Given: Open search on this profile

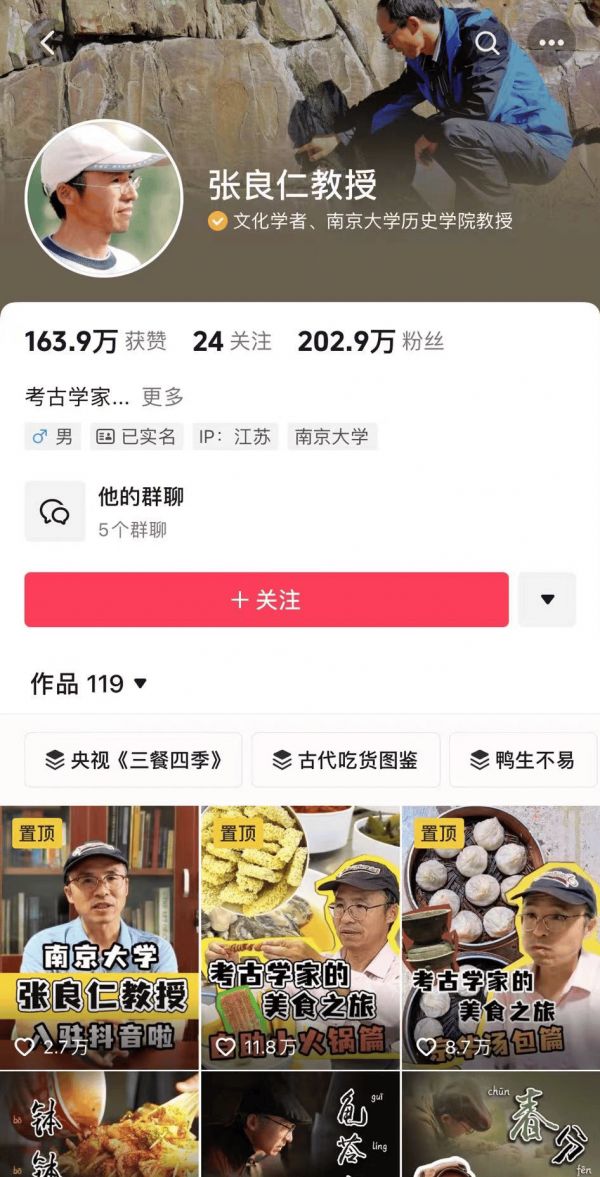Looking at the screenshot, I should tap(487, 42).
